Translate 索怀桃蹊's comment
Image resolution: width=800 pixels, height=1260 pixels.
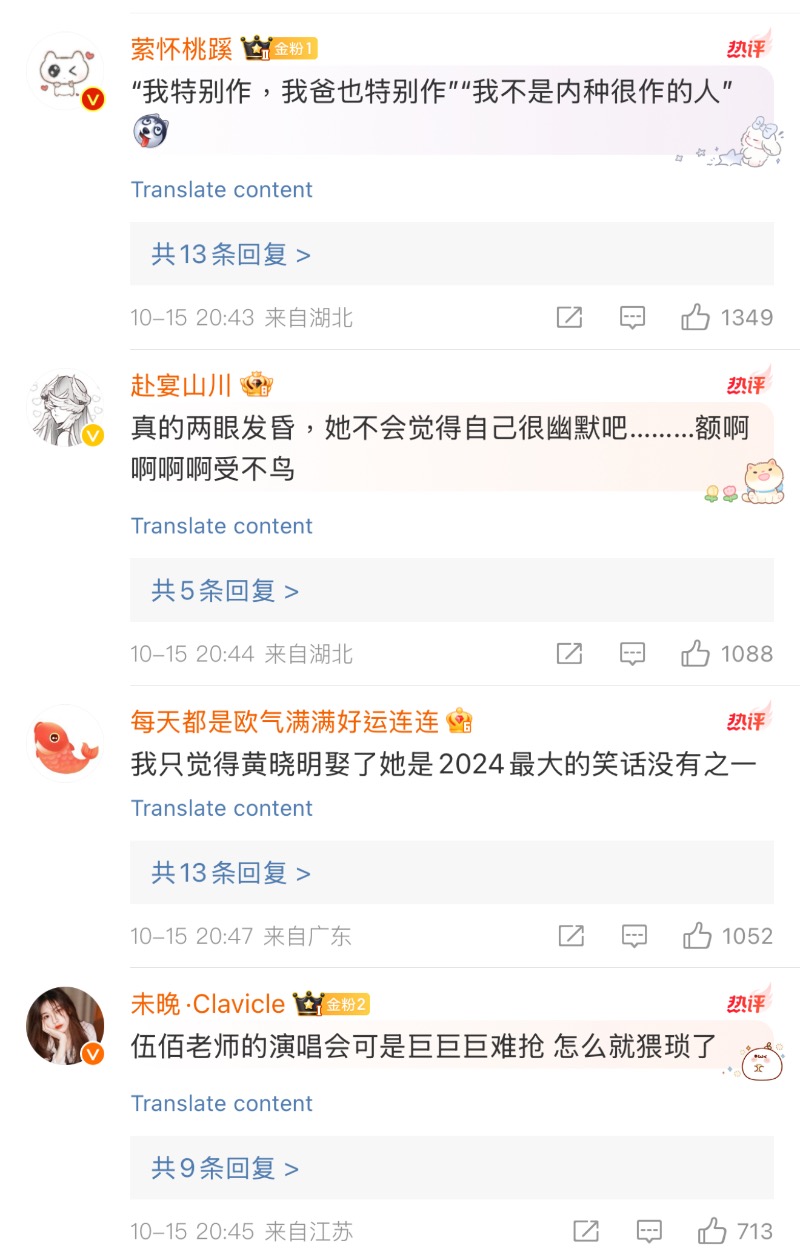[x=221, y=190]
